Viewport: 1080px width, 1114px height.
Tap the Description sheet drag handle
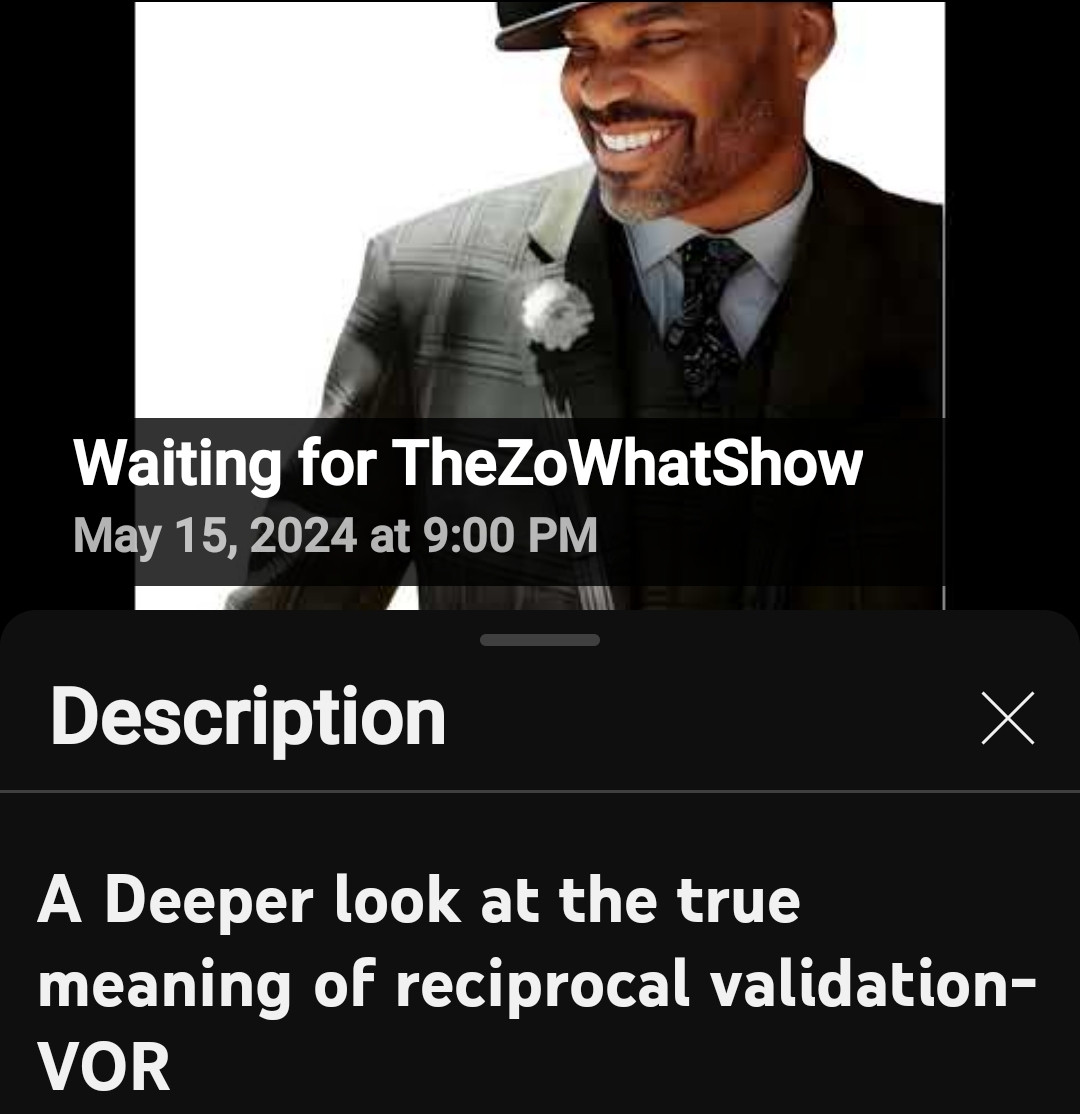click(540, 640)
